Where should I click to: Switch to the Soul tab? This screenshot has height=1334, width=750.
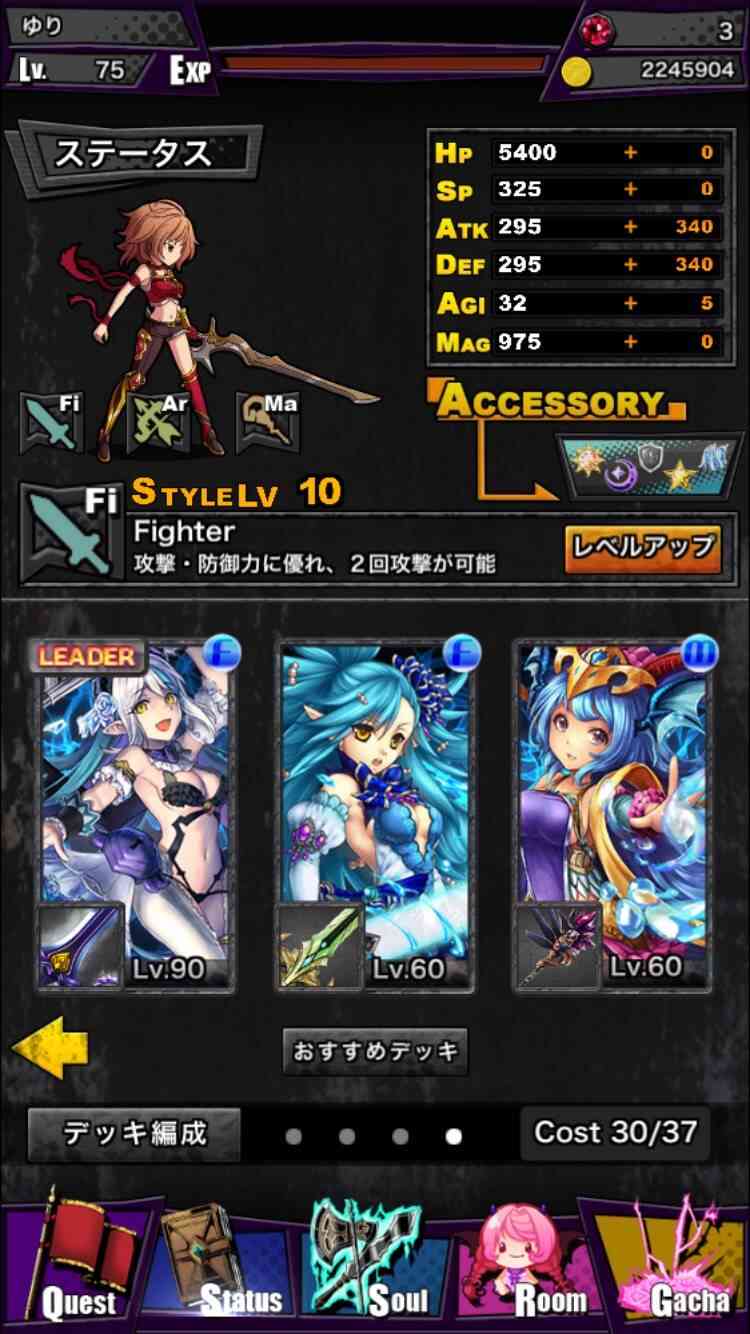pos(374,1264)
